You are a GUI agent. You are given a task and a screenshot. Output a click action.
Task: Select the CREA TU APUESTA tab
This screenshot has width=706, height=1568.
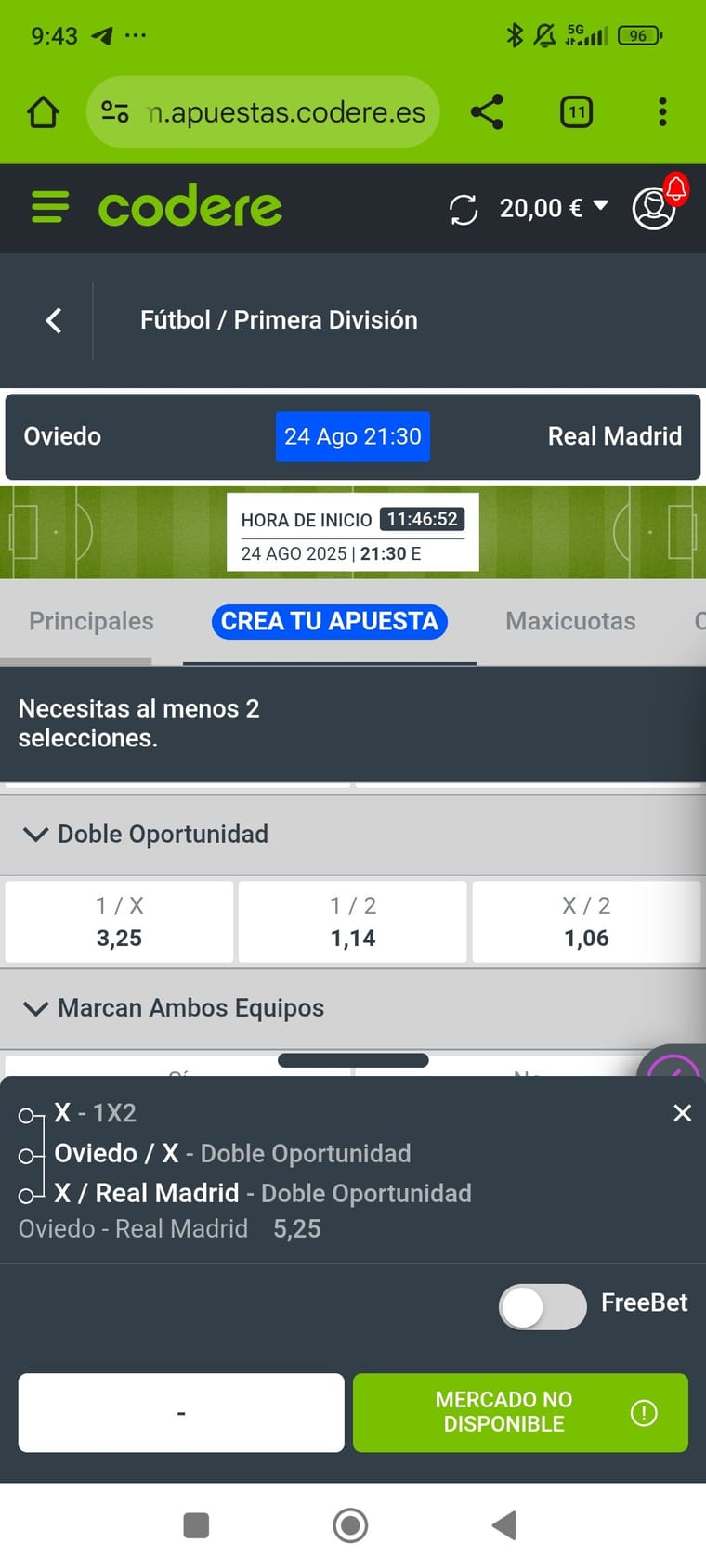click(330, 621)
